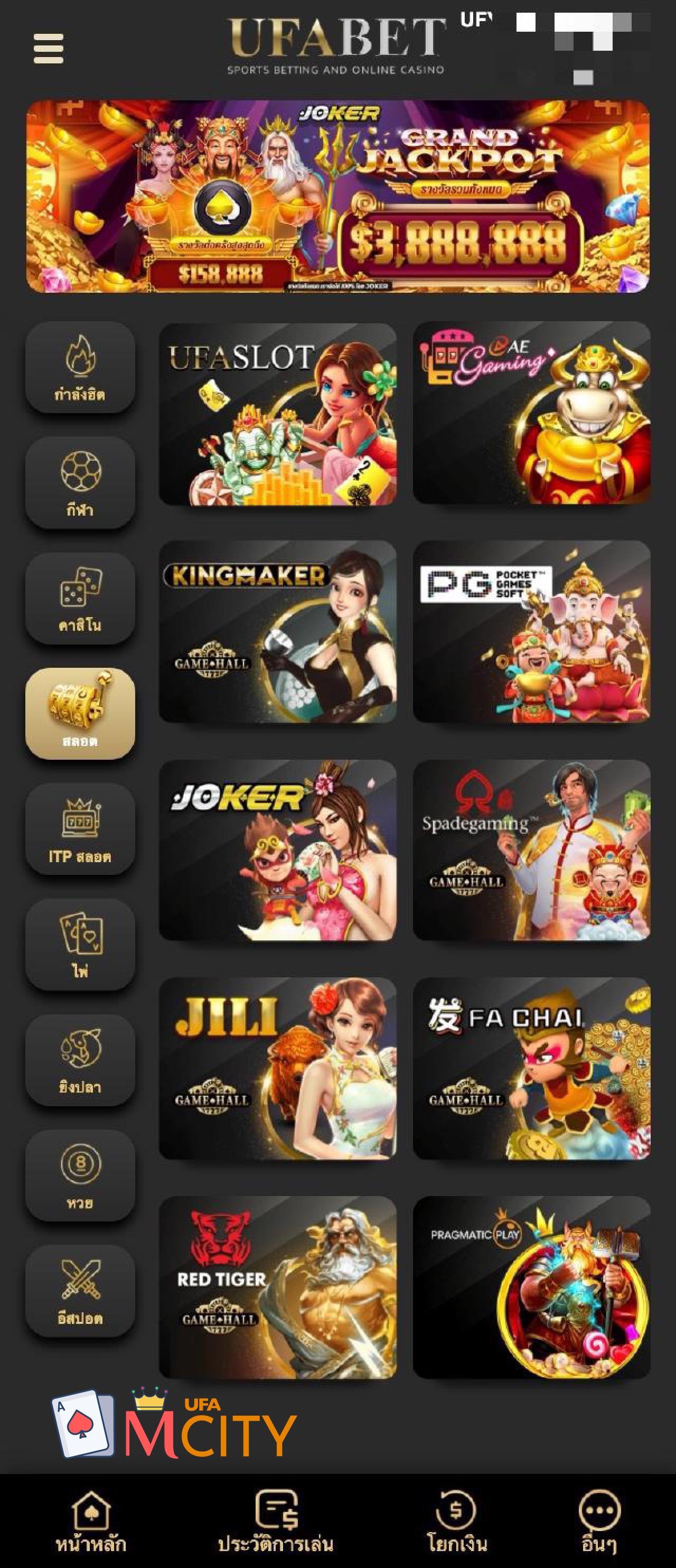Open the Pragmatic Play tile
Viewport: 676px width, 1568px height.
tap(531, 1287)
